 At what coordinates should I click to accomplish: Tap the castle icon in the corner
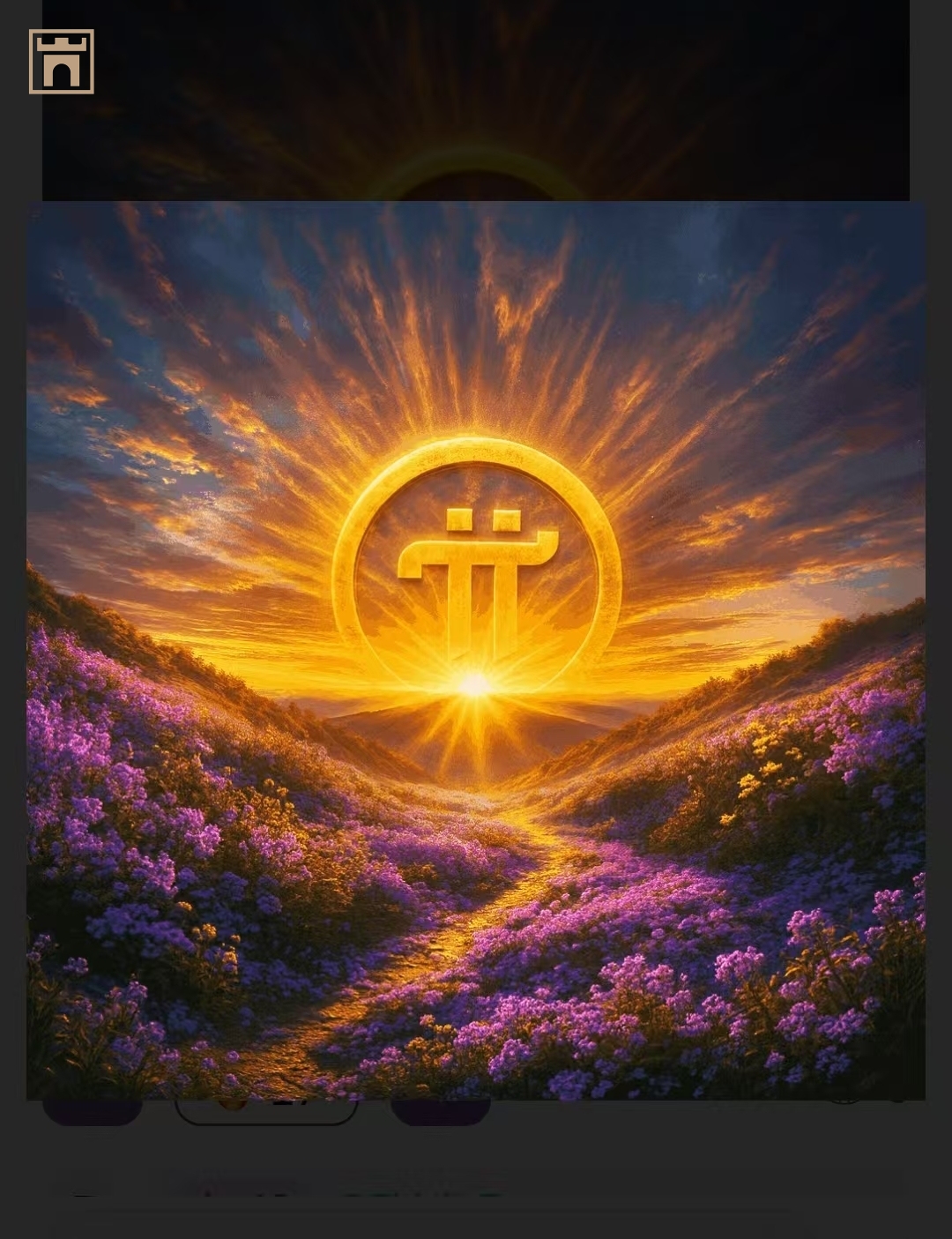pos(61,62)
